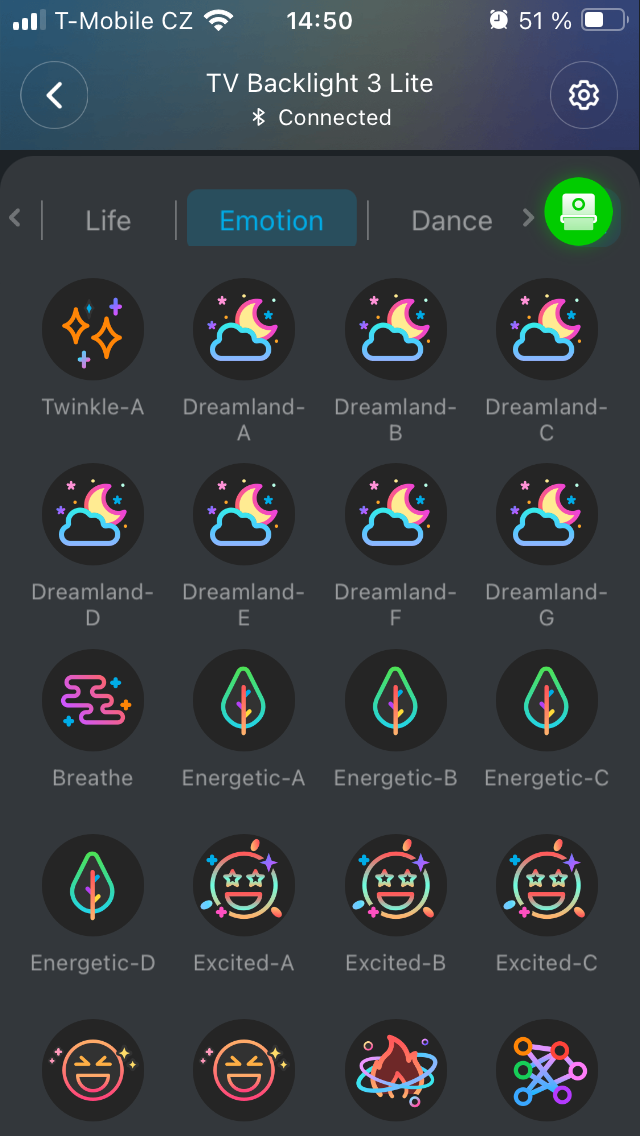This screenshot has width=640, height=1136.
Task: Apply the Excited-A scene
Action: (244, 885)
